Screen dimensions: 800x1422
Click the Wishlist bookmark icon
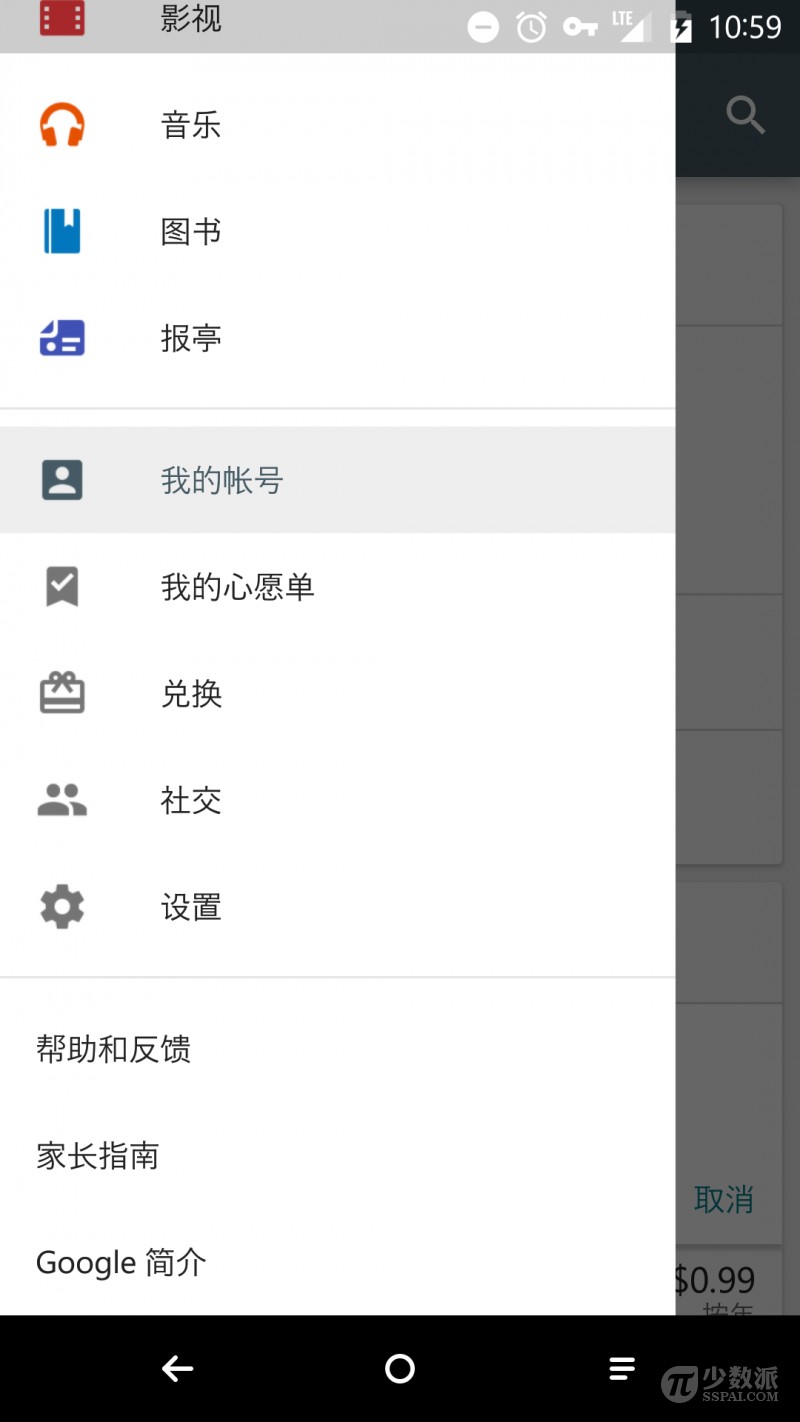point(61,587)
